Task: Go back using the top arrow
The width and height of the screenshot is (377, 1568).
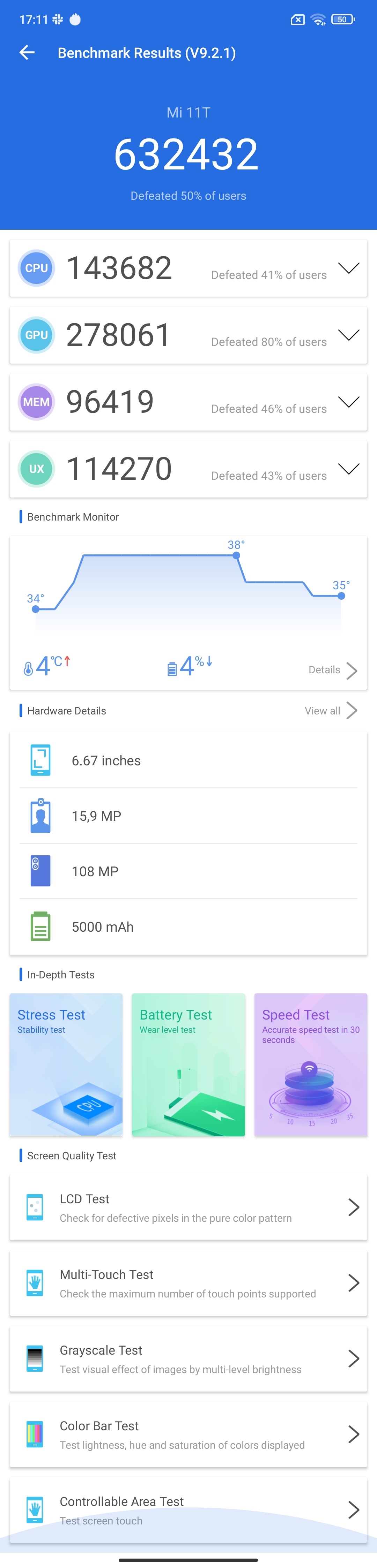Action: pos(27,53)
